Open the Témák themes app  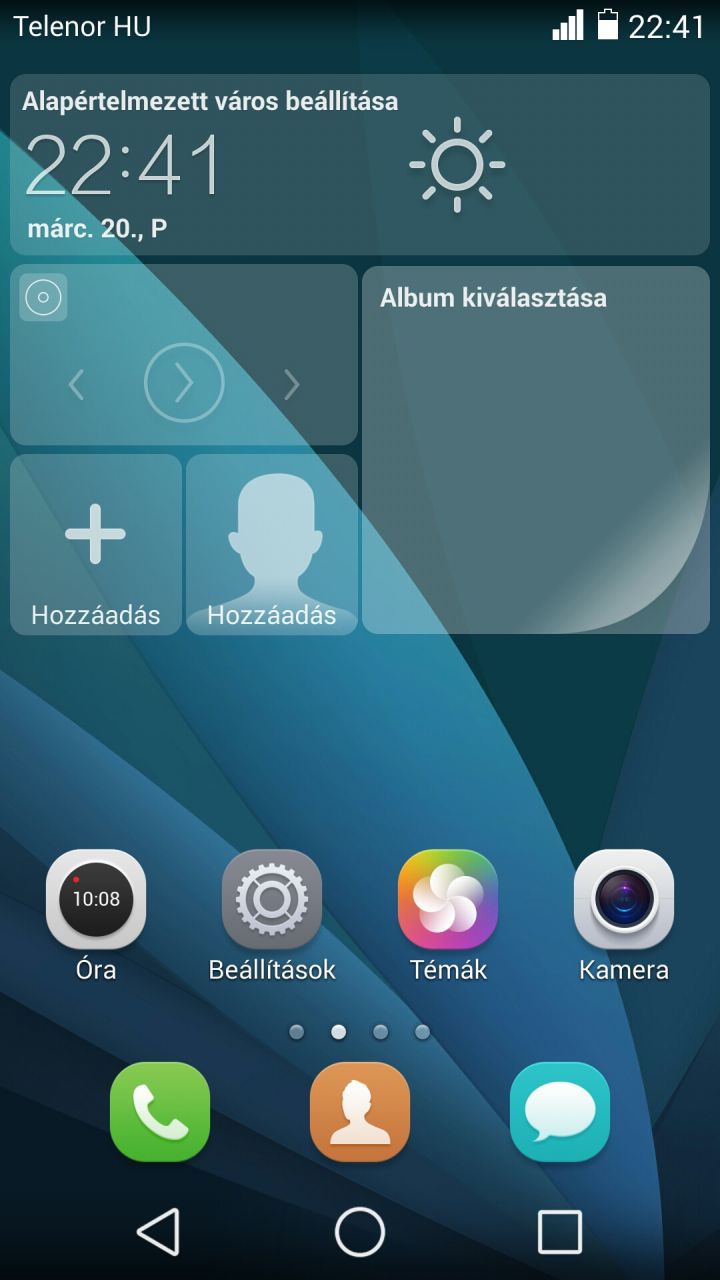448,900
